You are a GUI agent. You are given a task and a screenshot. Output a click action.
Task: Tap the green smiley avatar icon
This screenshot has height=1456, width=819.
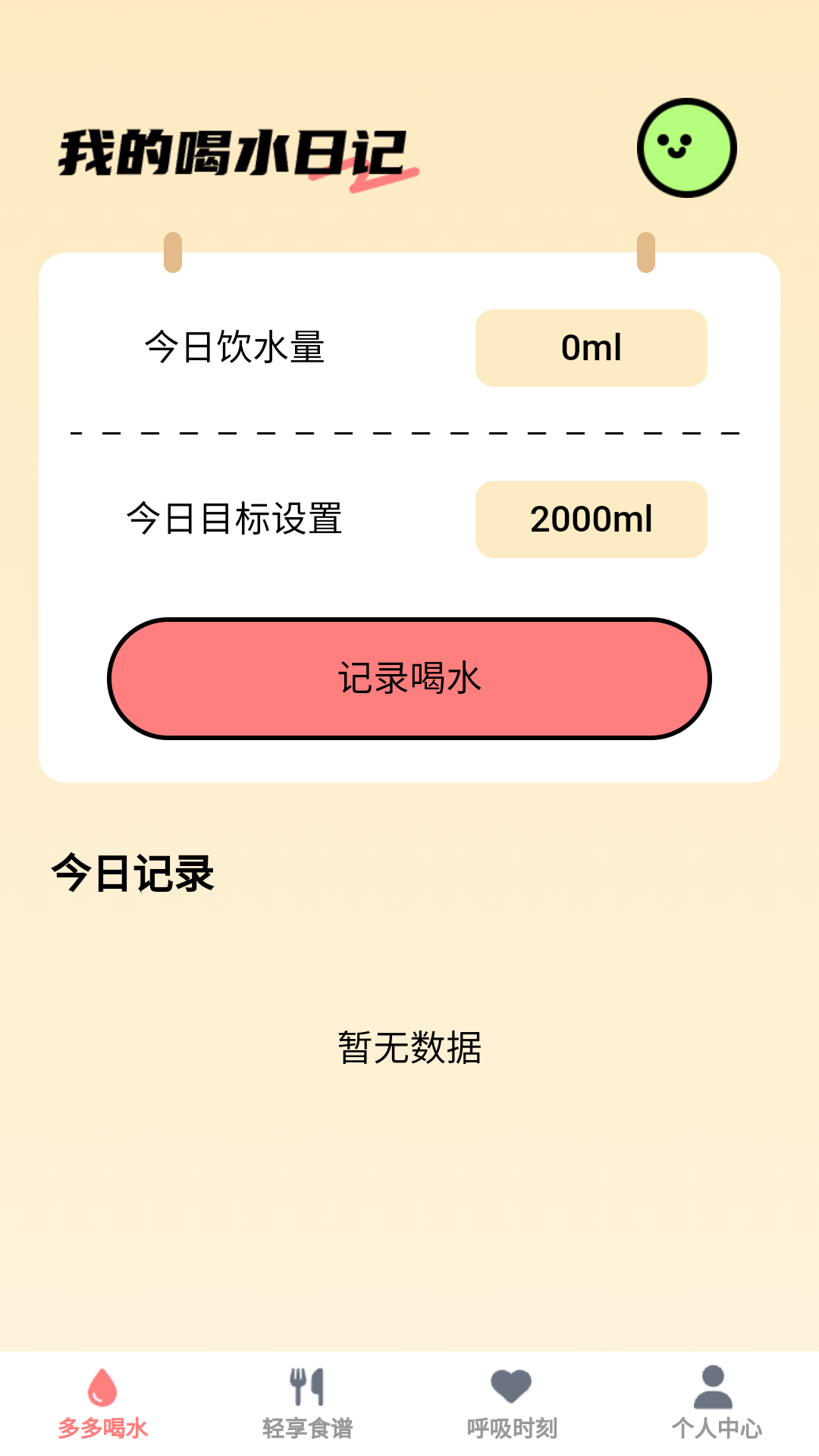(x=686, y=148)
